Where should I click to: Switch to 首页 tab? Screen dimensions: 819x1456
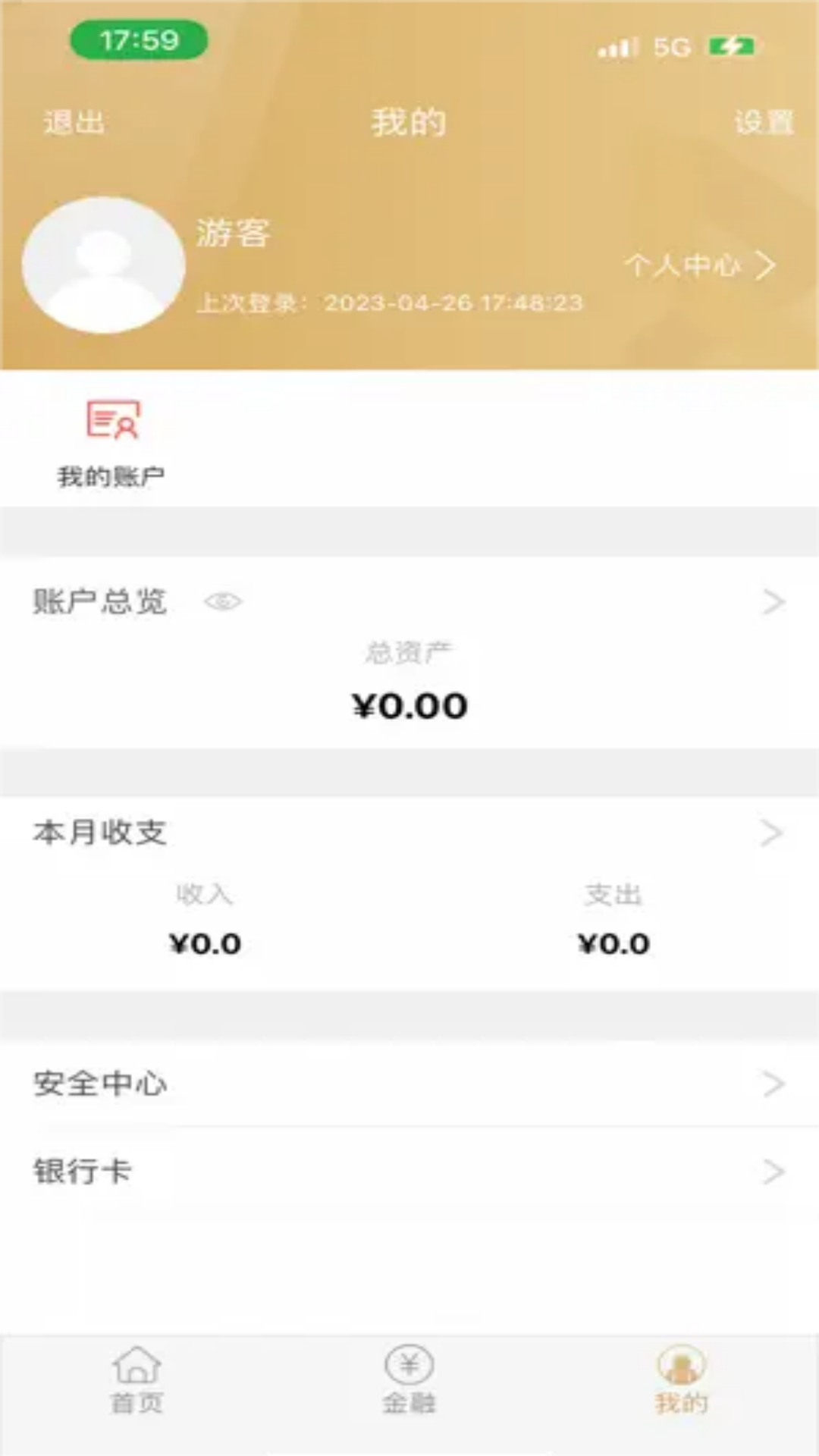[136, 1380]
